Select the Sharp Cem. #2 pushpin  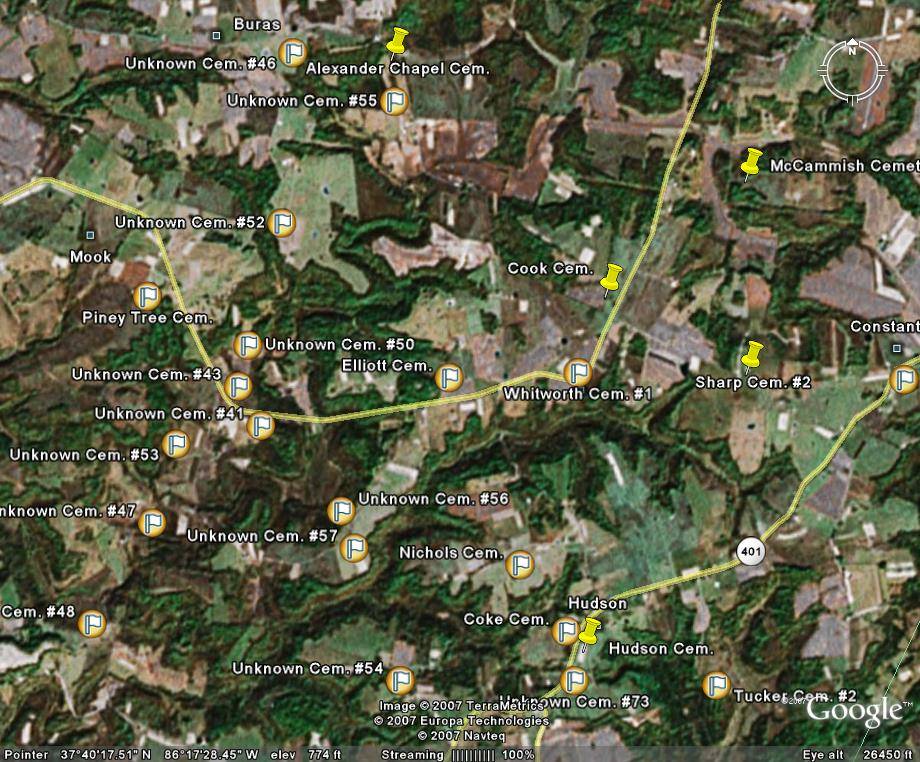pos(752,355)
